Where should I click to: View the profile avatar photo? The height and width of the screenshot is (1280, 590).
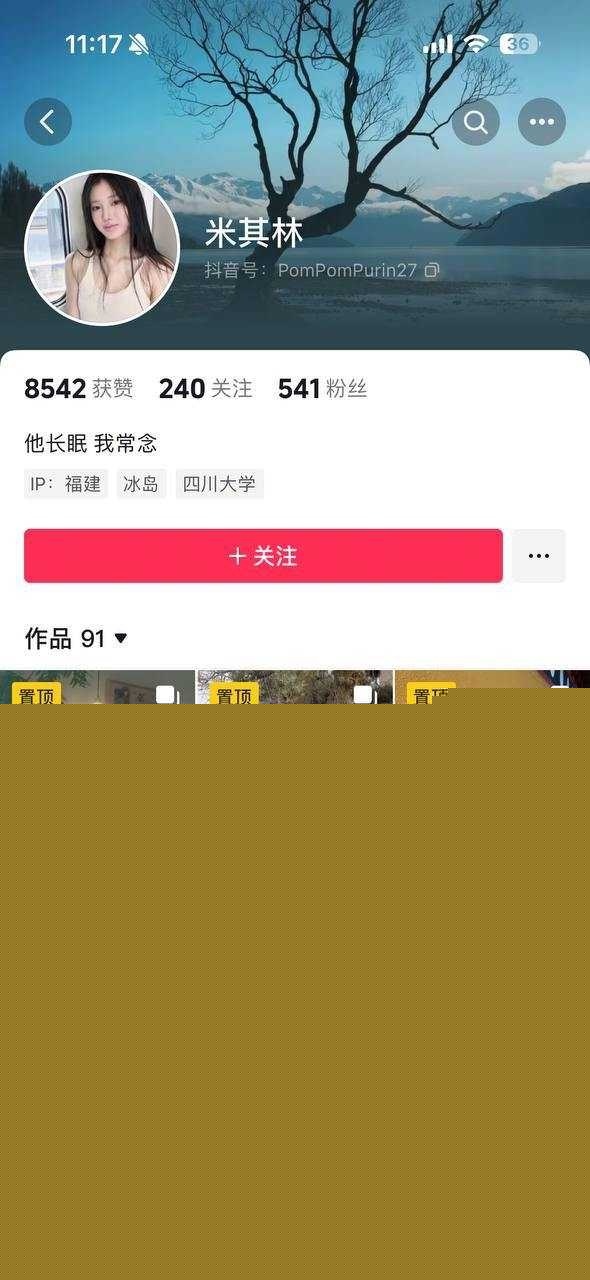click(102, 248)
